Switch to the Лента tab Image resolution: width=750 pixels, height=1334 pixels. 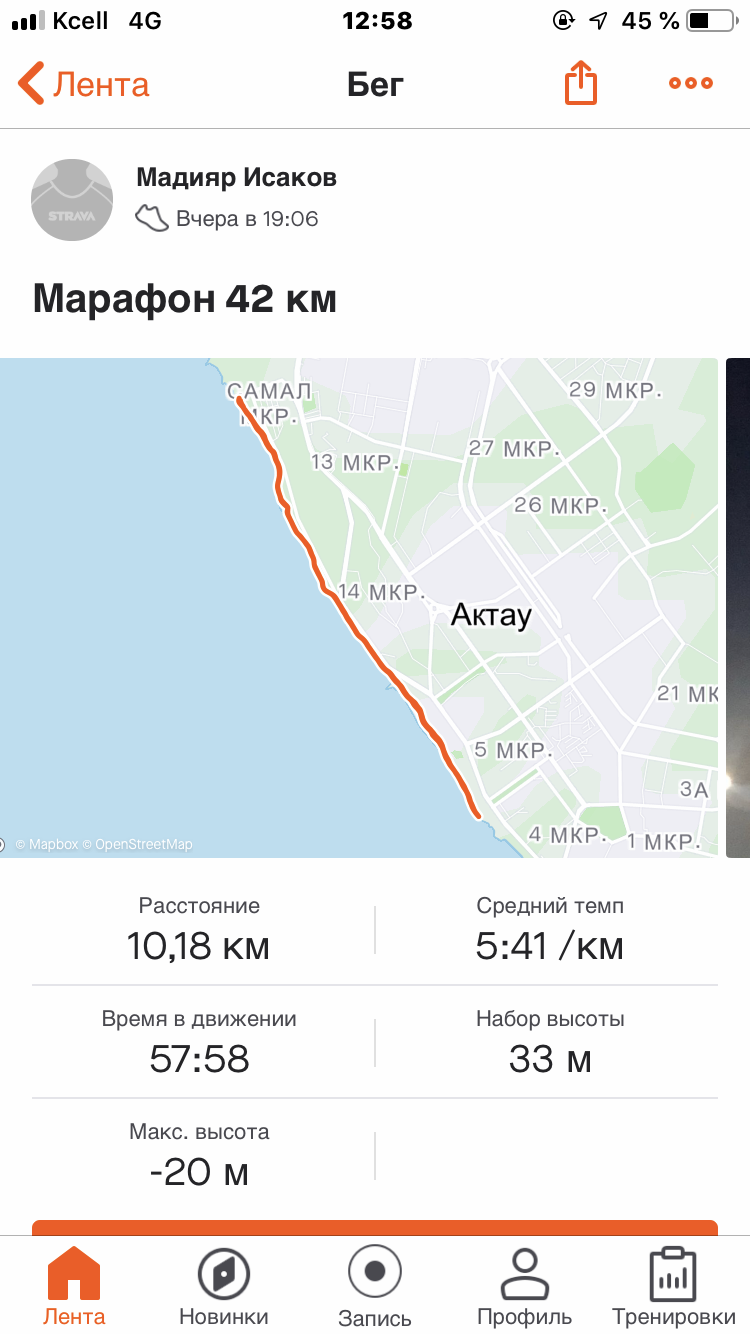coord(74,1286)
